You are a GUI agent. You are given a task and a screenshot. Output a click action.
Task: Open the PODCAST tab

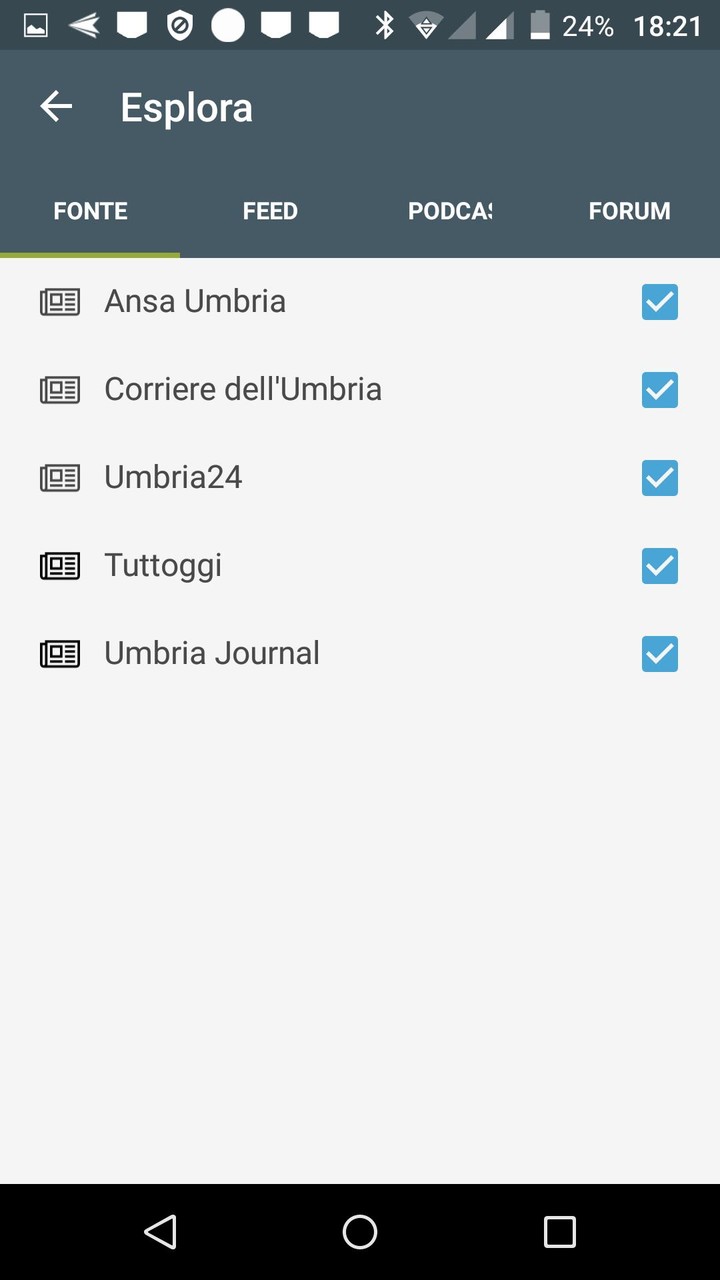450,210
